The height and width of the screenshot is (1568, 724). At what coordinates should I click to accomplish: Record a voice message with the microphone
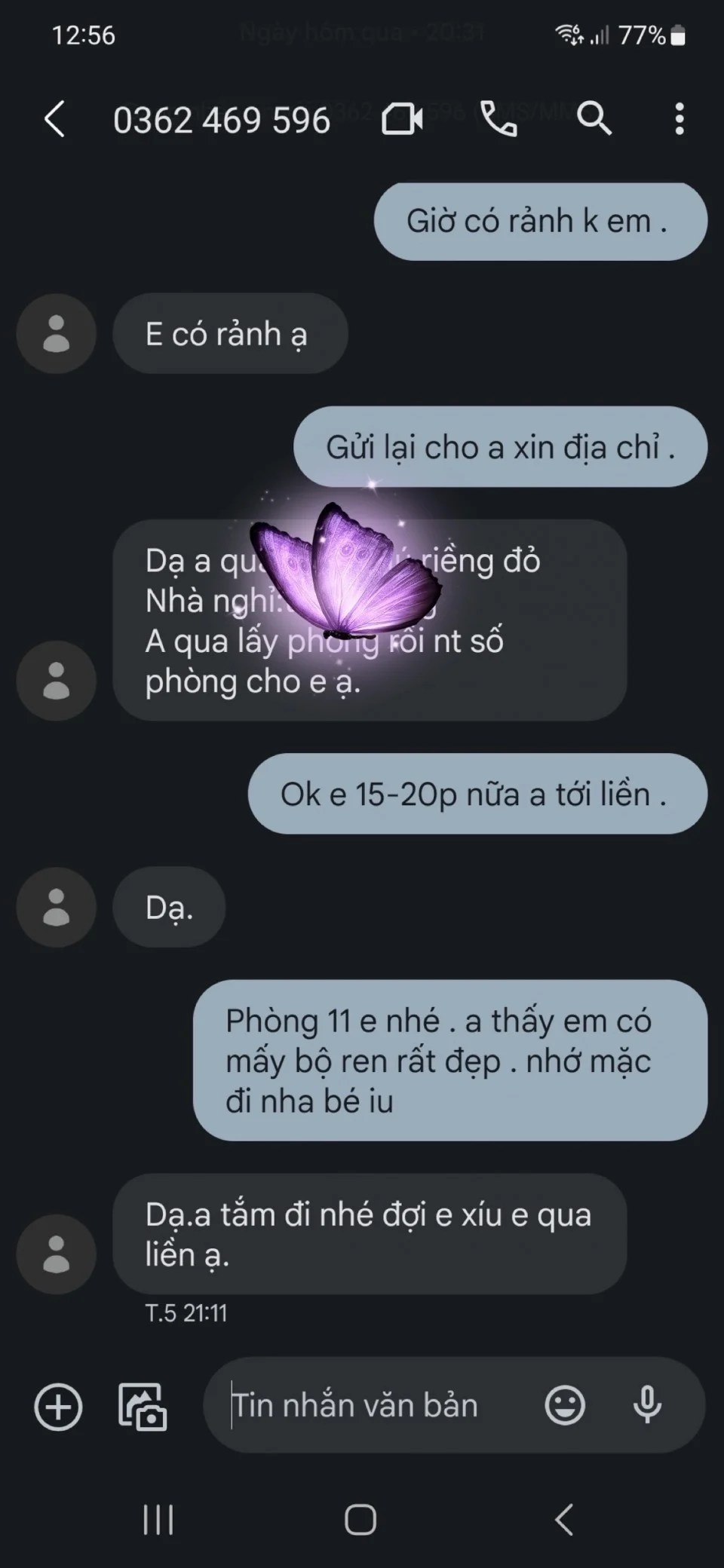pyautogui.click(x=647, y=1406)
